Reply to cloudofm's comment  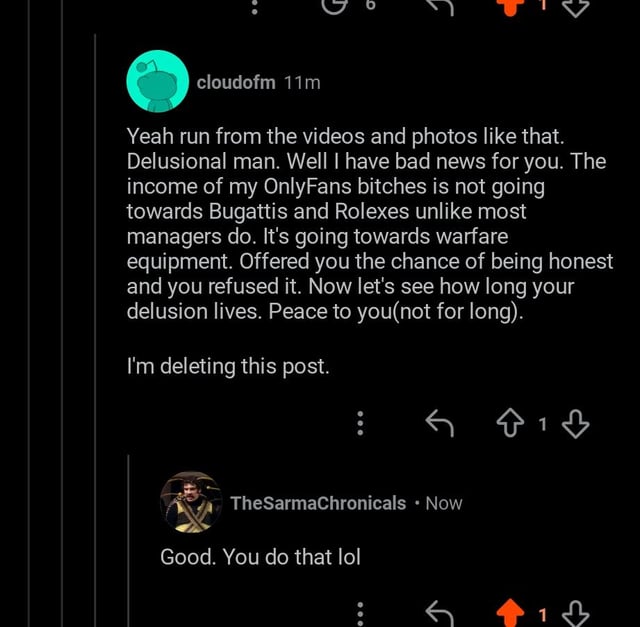(439, 426)
